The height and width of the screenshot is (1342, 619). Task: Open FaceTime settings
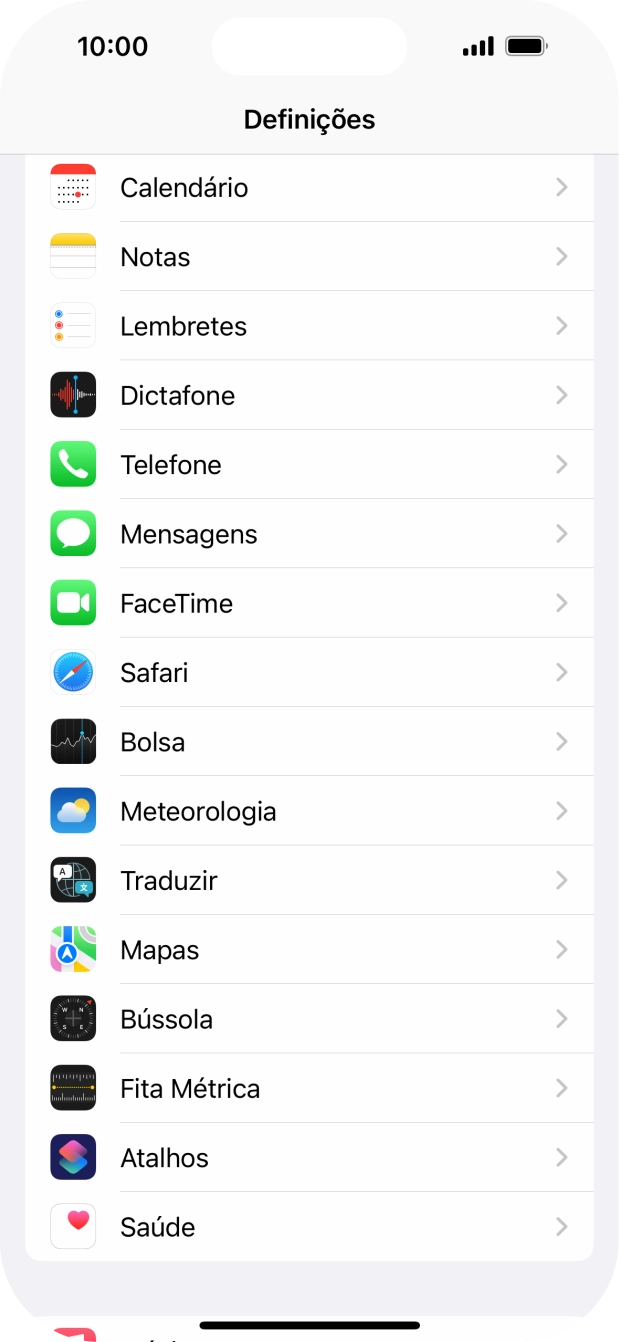(x=309, y=604)
